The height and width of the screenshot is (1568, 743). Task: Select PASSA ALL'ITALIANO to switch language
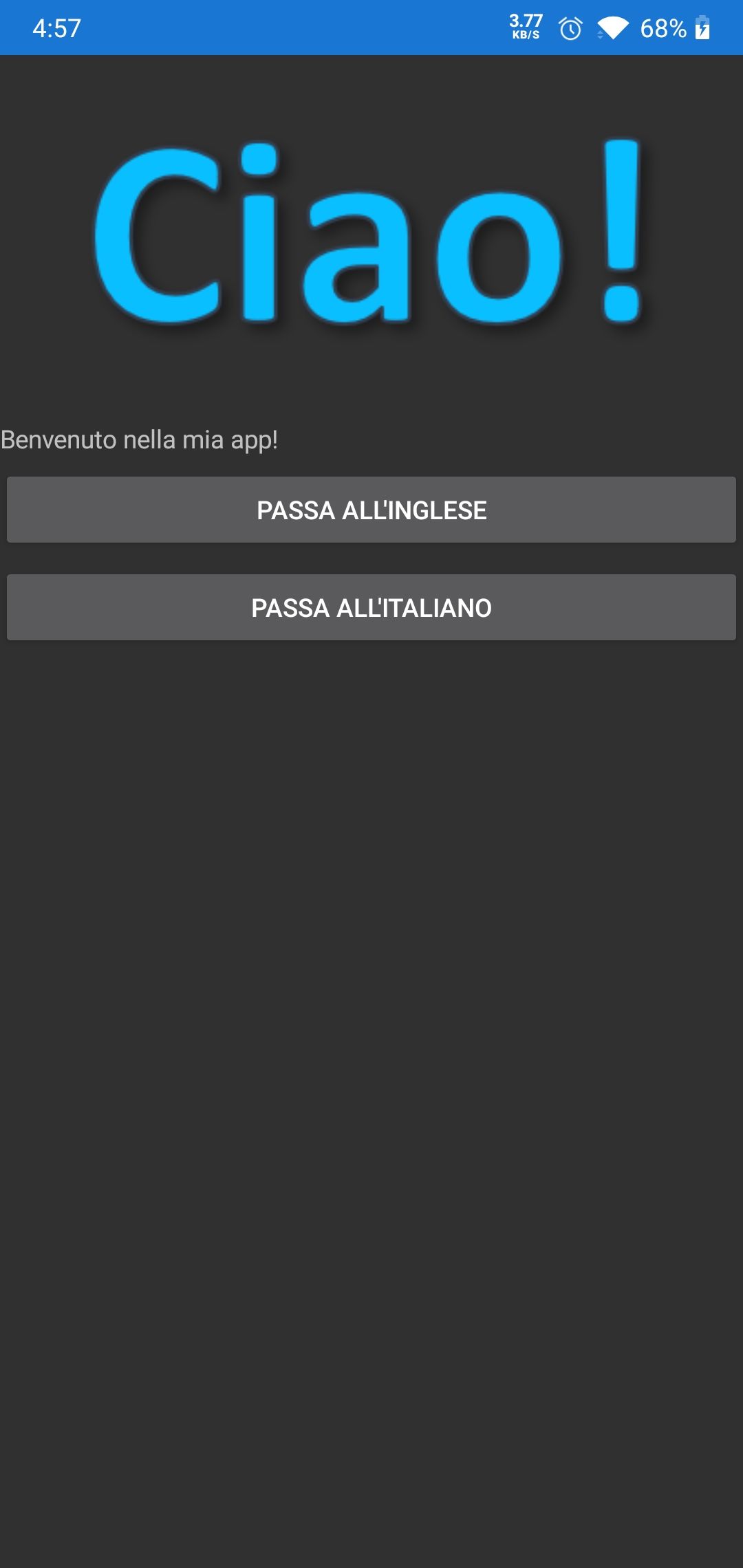click(371, 607)
